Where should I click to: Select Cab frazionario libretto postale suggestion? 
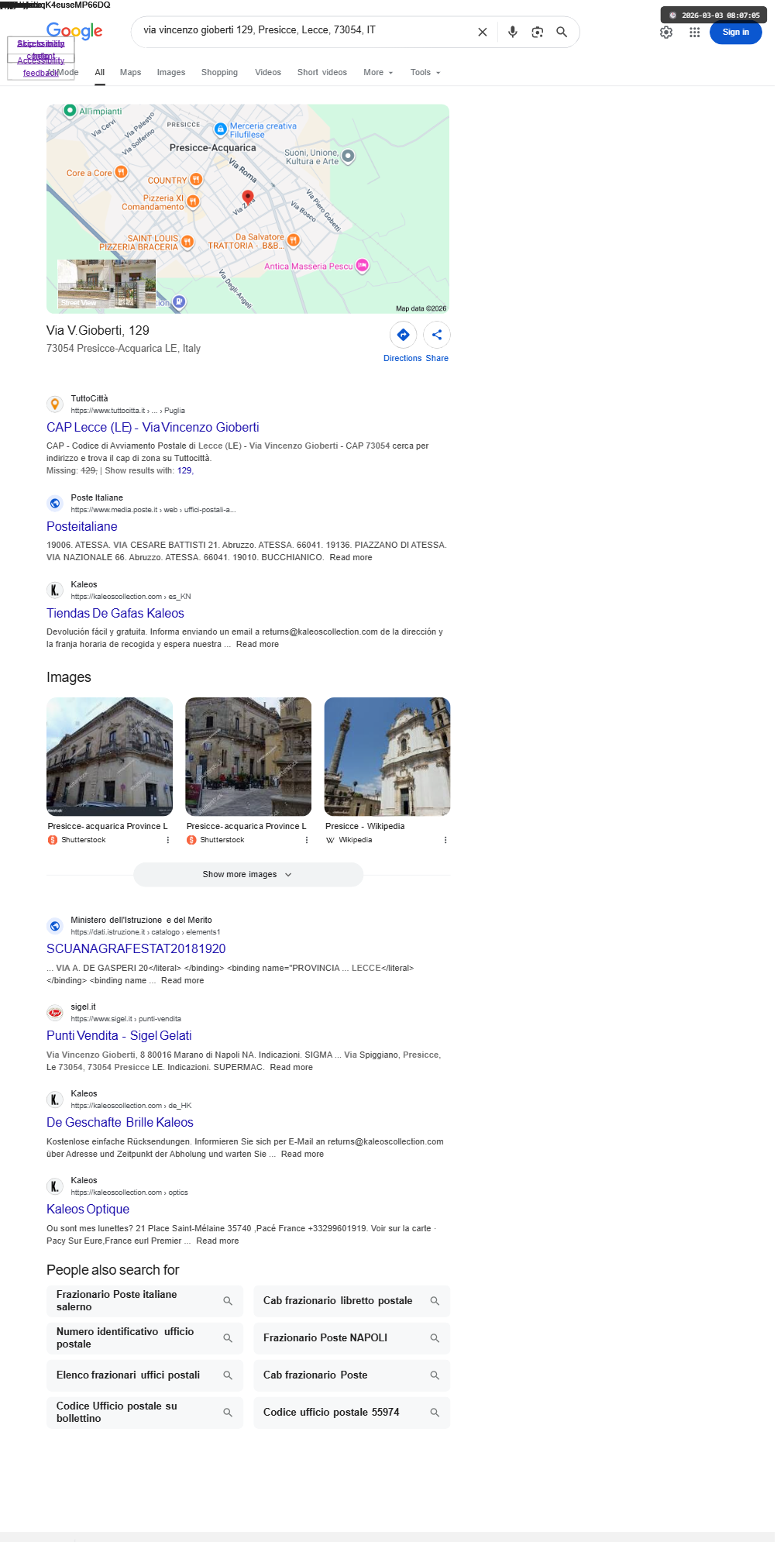click(352, 1300)
